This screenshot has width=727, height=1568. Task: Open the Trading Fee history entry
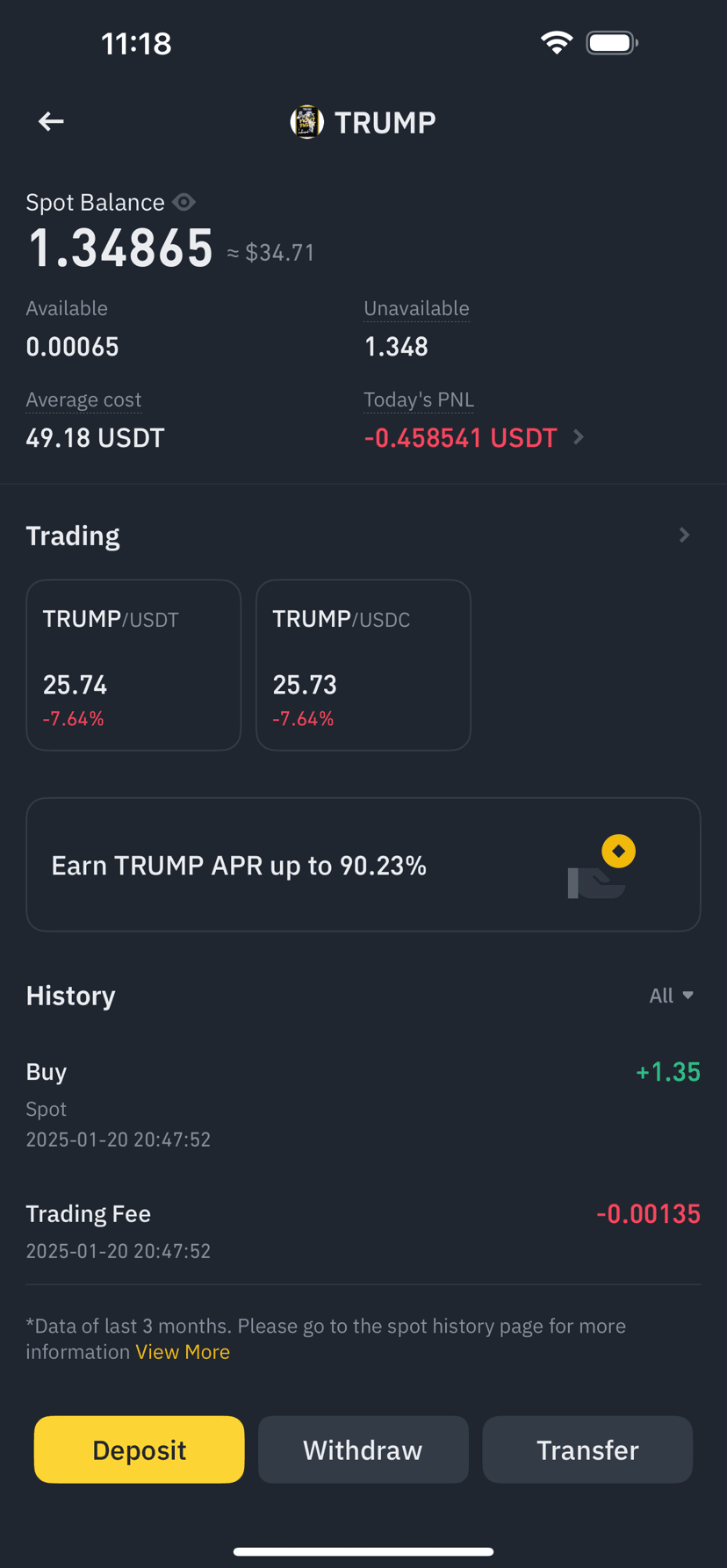tap(363, 1231)
